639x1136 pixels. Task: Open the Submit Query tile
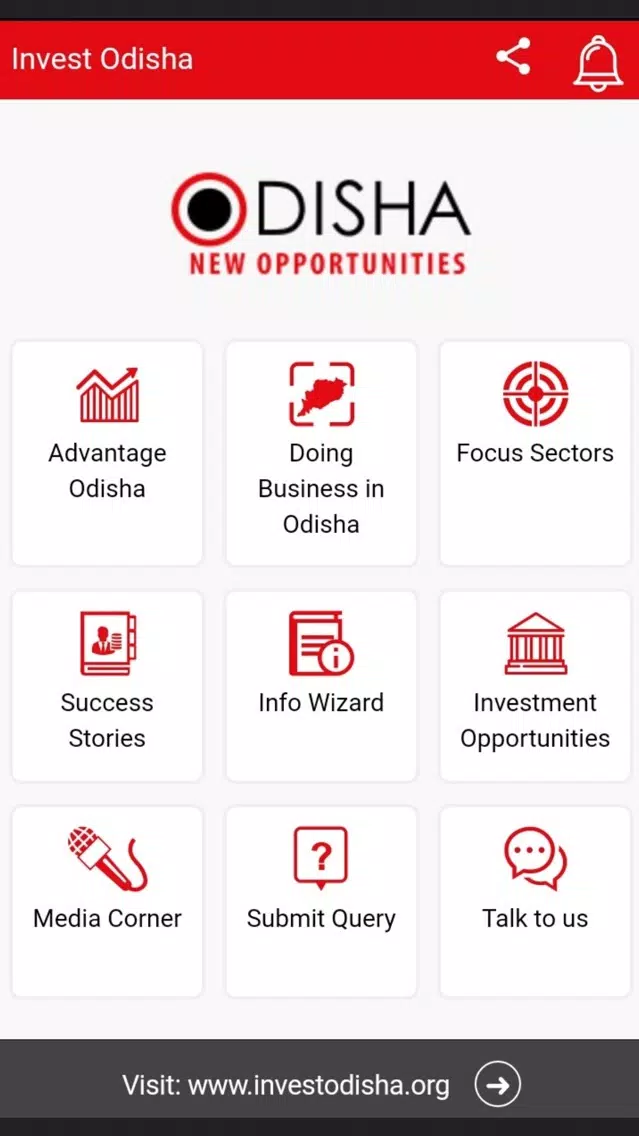(321, 901)
